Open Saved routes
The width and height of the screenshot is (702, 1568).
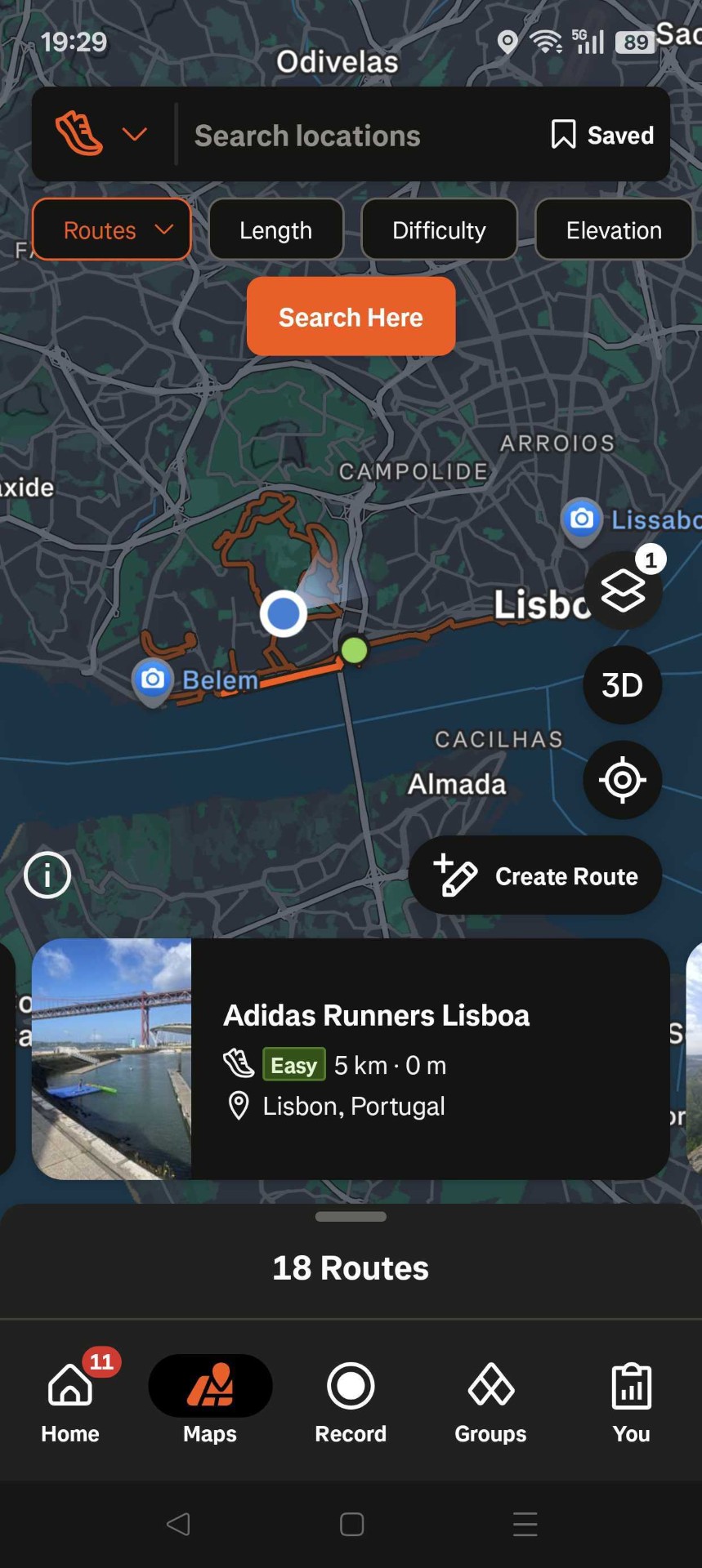(602, 135)
